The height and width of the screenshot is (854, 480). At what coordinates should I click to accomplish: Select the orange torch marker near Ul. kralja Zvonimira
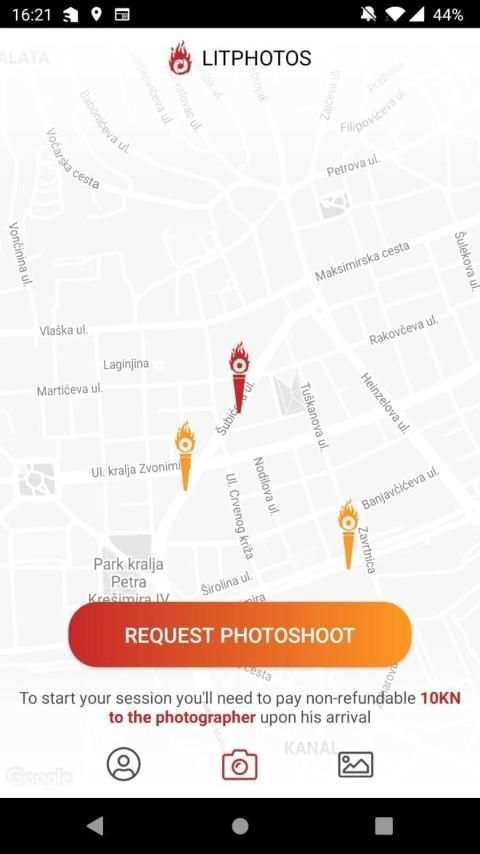(x=185, y=456)
